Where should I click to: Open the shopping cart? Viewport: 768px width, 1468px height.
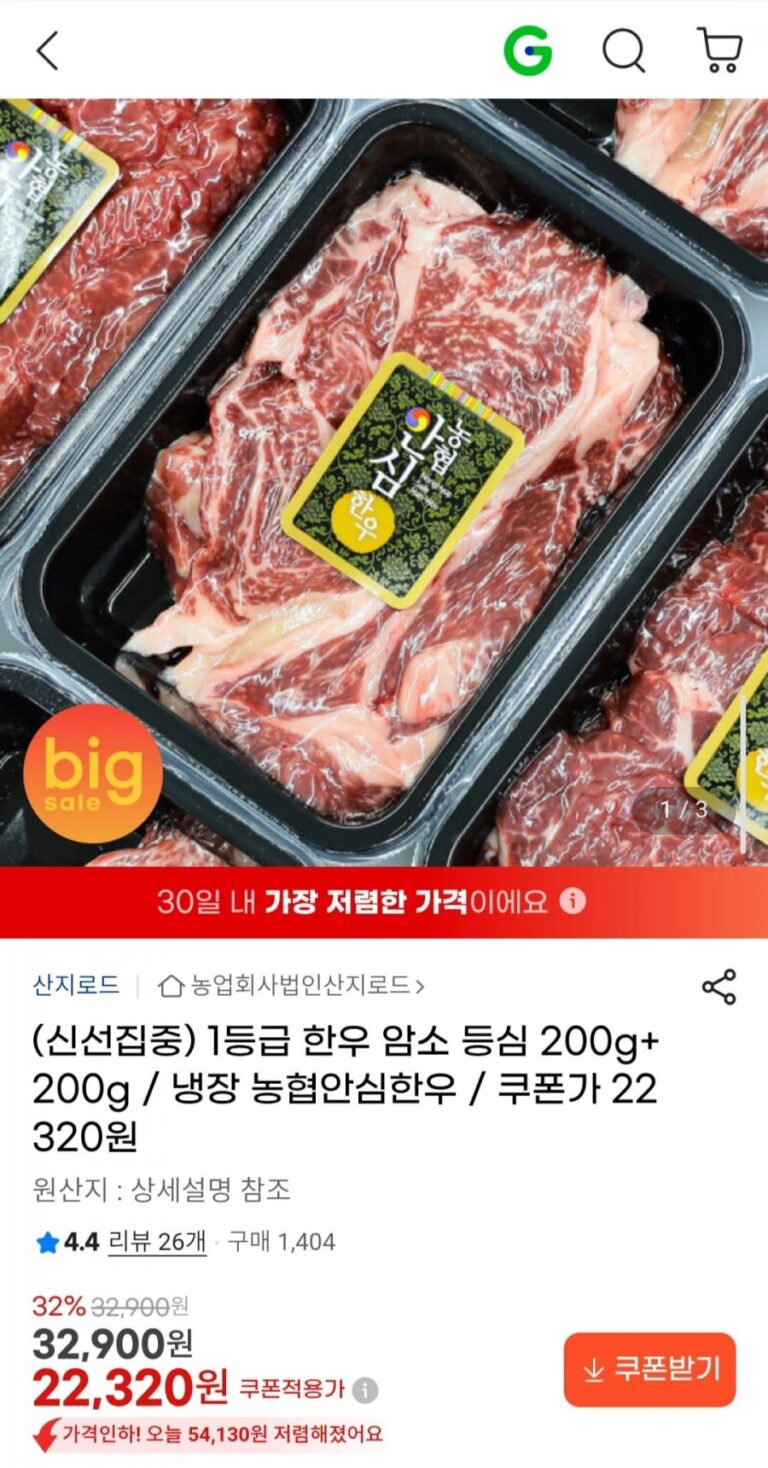(x=719, y=50)
